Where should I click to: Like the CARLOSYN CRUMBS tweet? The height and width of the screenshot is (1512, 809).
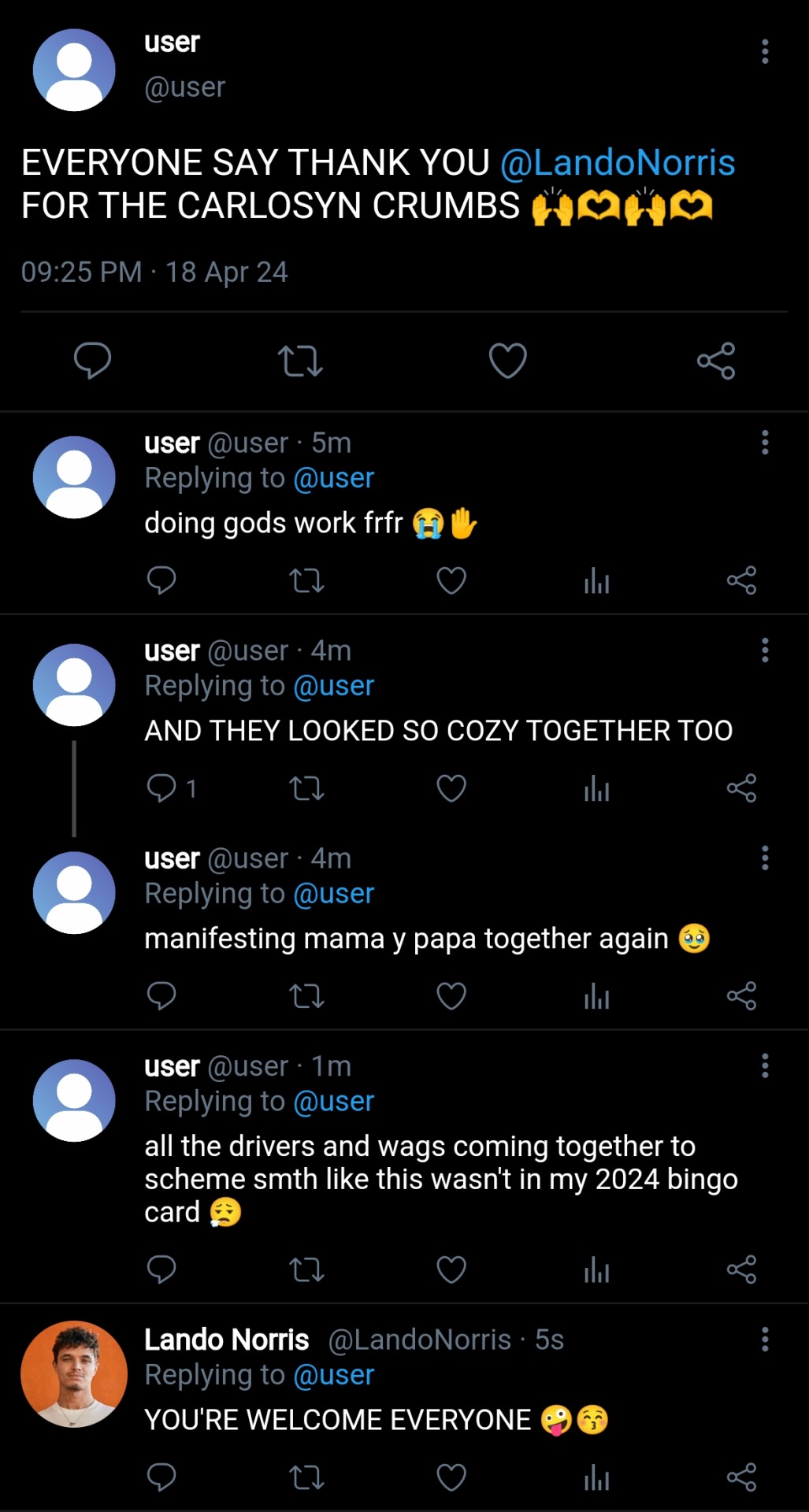[x=507, y=361]
